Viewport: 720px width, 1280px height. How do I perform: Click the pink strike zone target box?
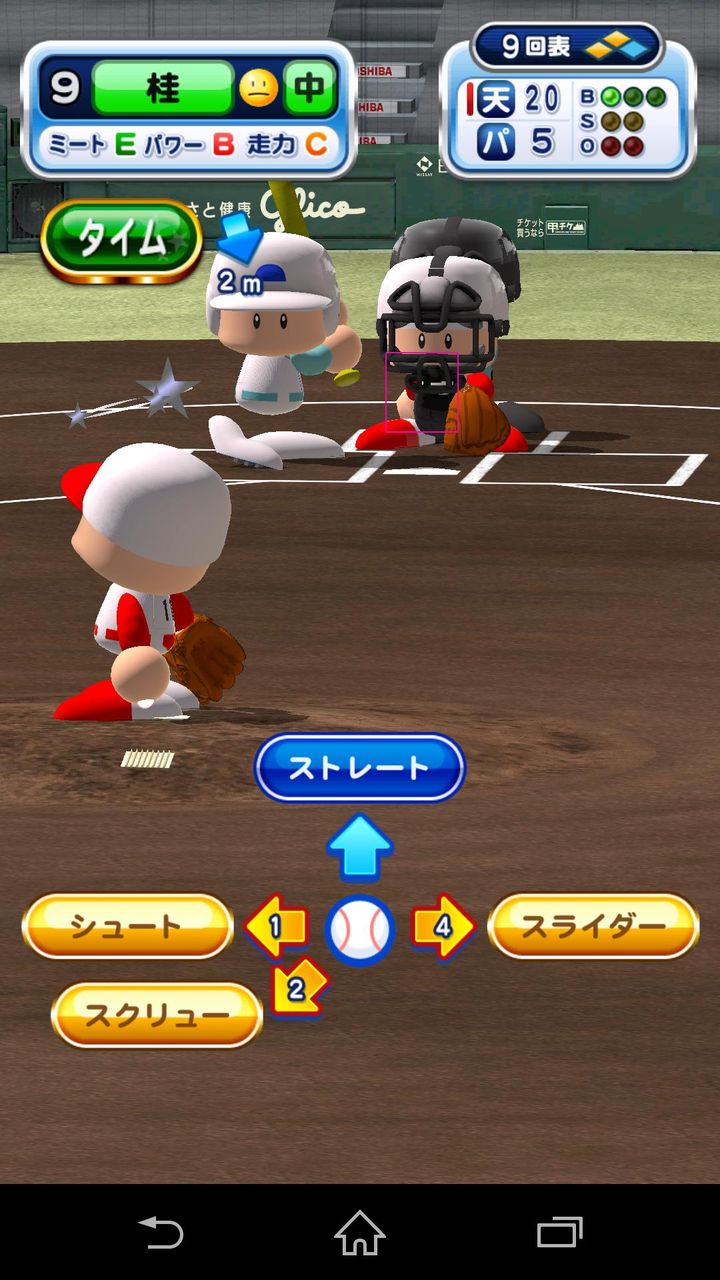[420, 390]
